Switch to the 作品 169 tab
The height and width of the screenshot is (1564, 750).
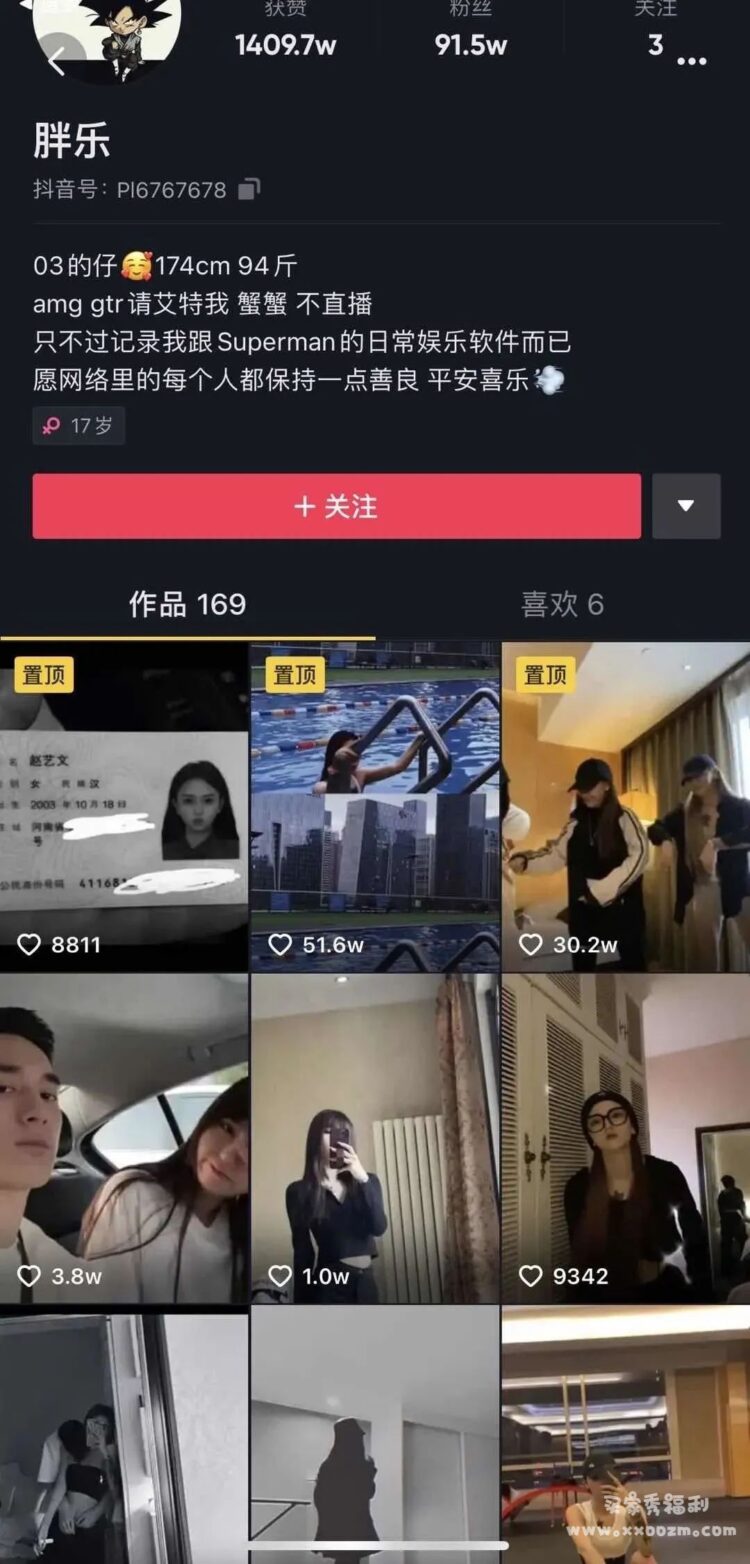[x=187, y=604]
